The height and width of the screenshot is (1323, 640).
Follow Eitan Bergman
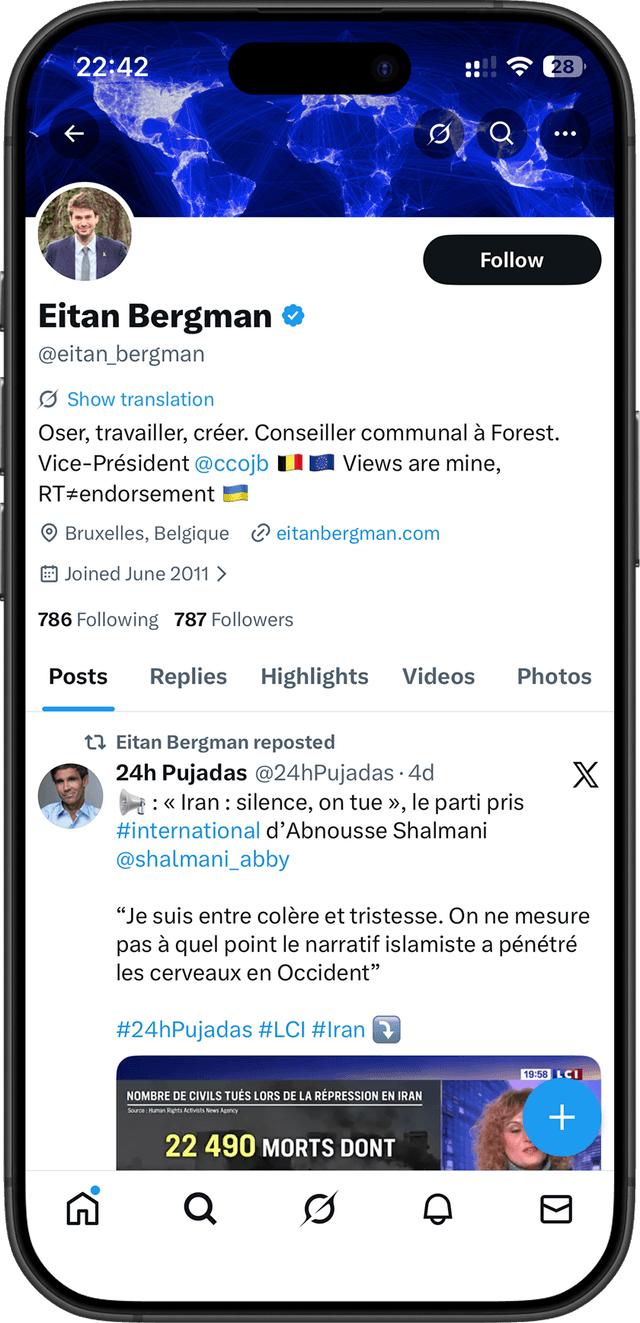(512, 260)
